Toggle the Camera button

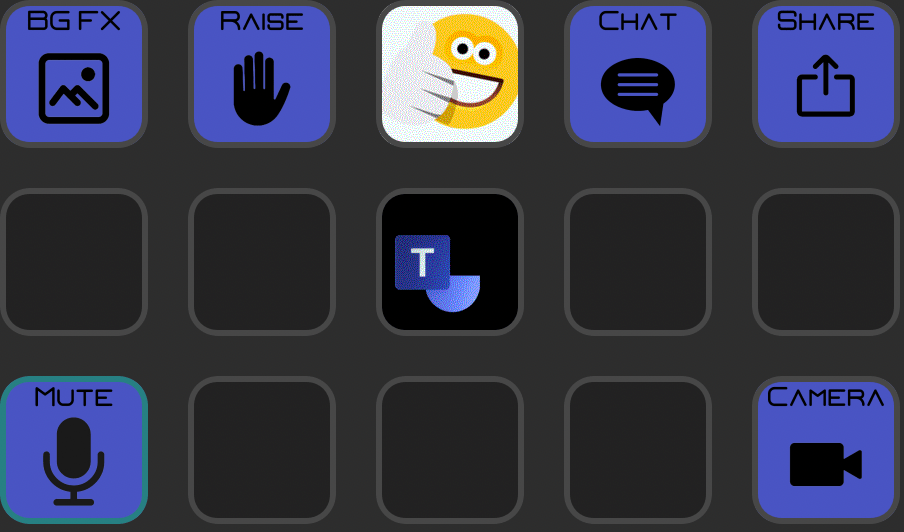click(825, 450)
